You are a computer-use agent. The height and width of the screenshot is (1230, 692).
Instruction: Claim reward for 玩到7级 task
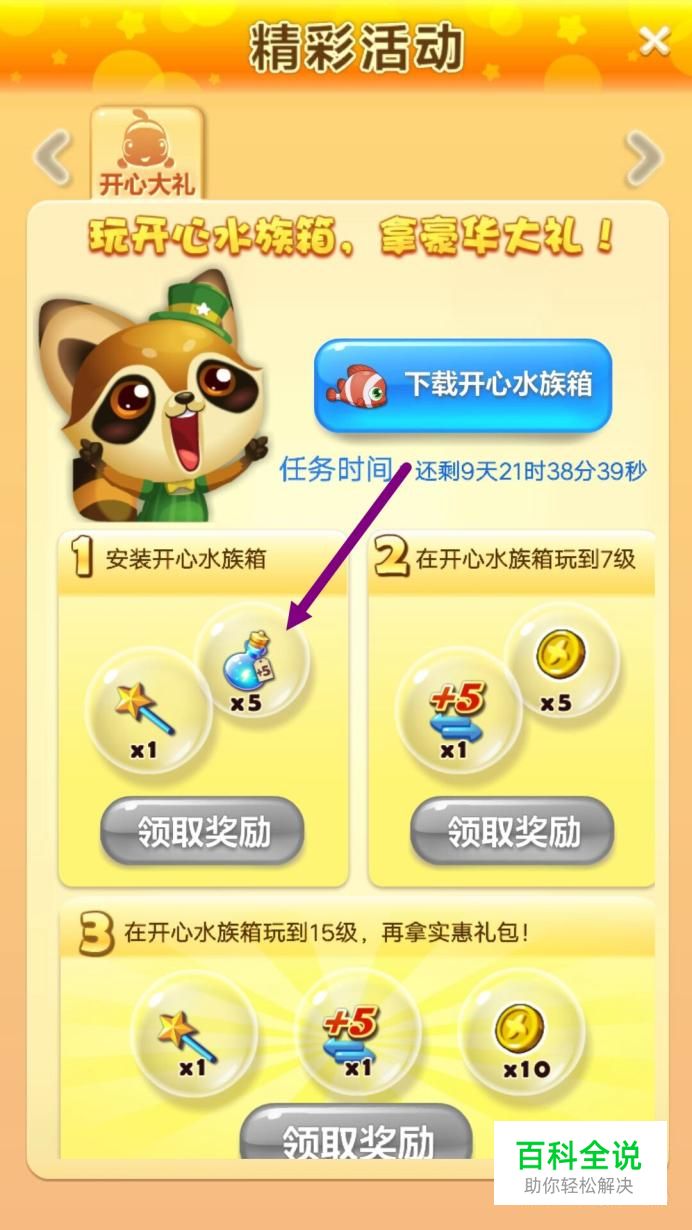pyautogui.click(x=512, y=831)
